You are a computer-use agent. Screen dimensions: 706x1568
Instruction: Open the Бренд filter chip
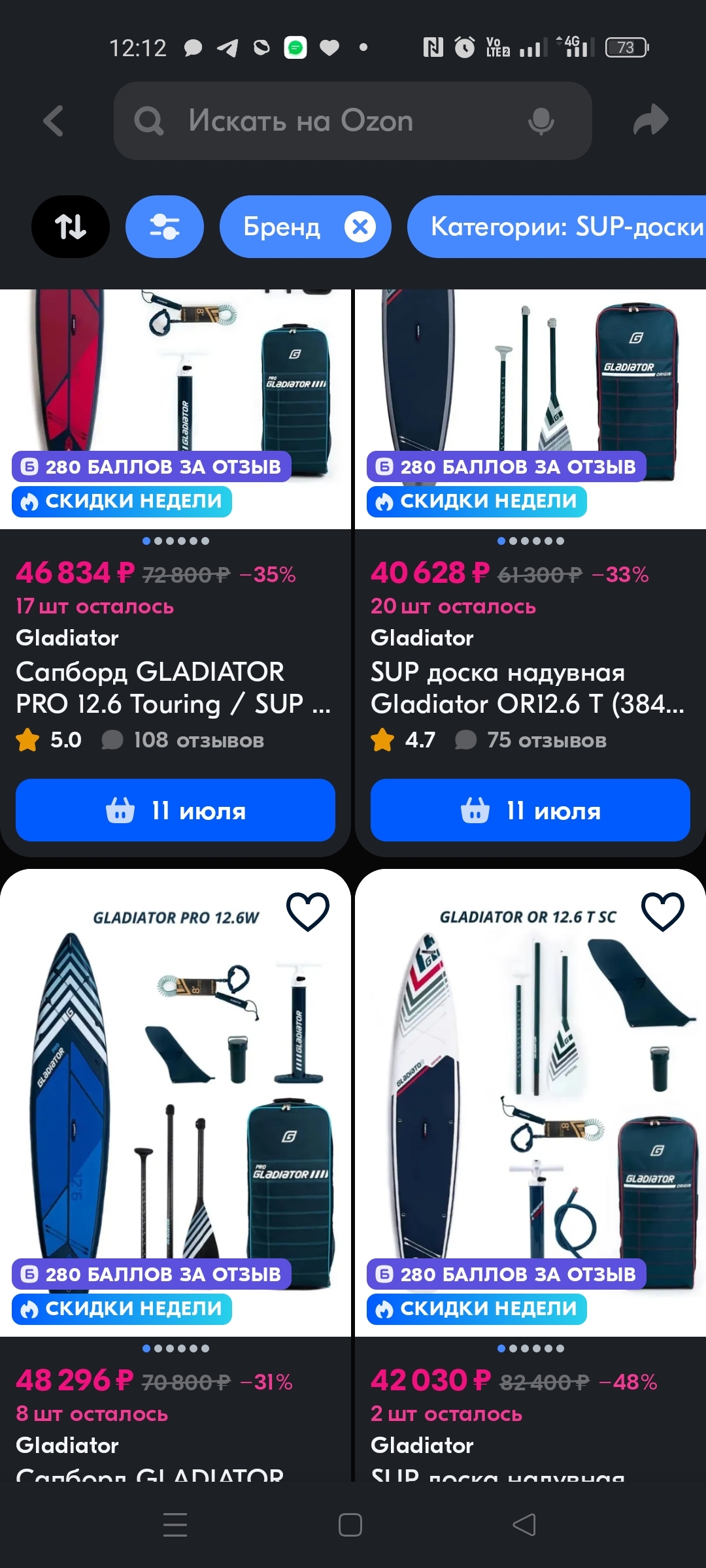(282, 227)
